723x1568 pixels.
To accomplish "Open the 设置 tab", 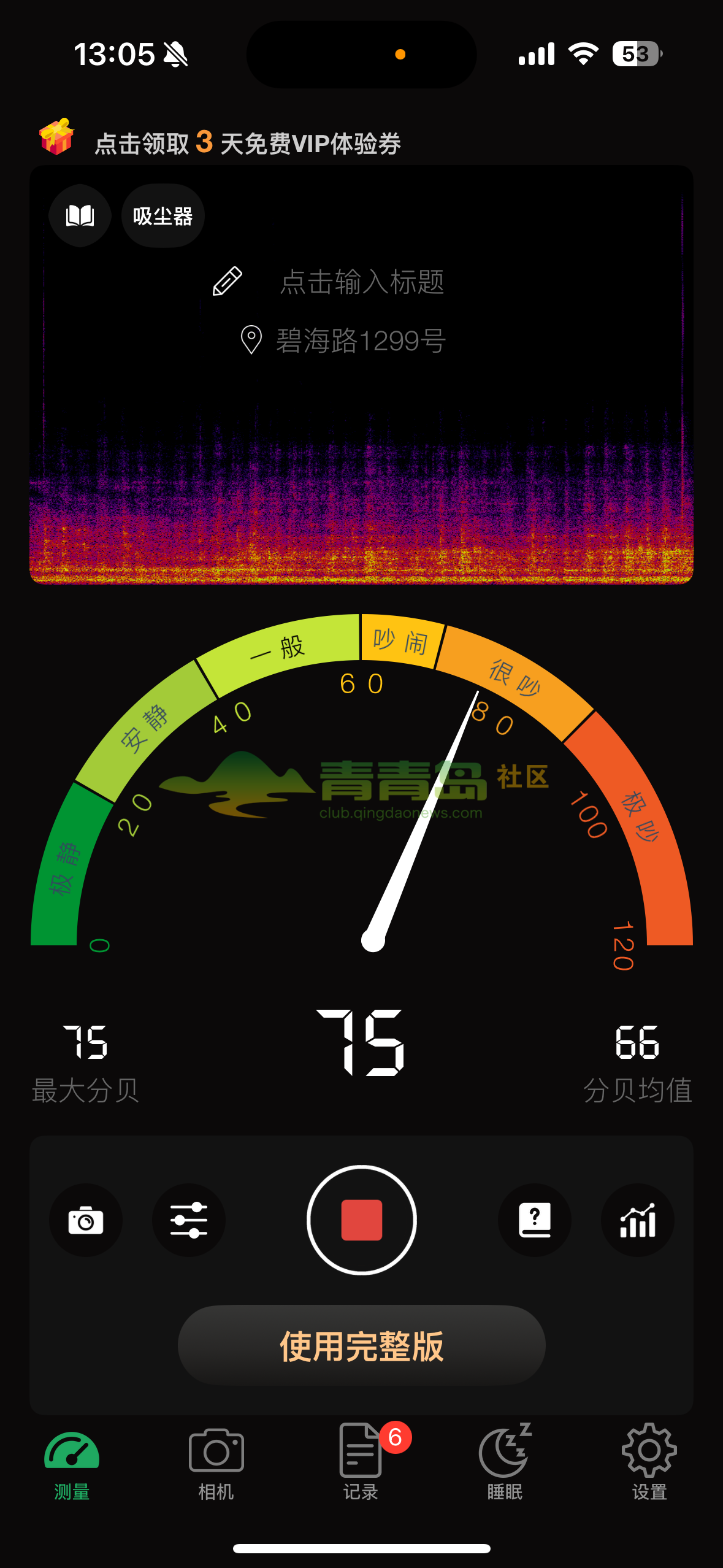I will [x=649, y=1463].
